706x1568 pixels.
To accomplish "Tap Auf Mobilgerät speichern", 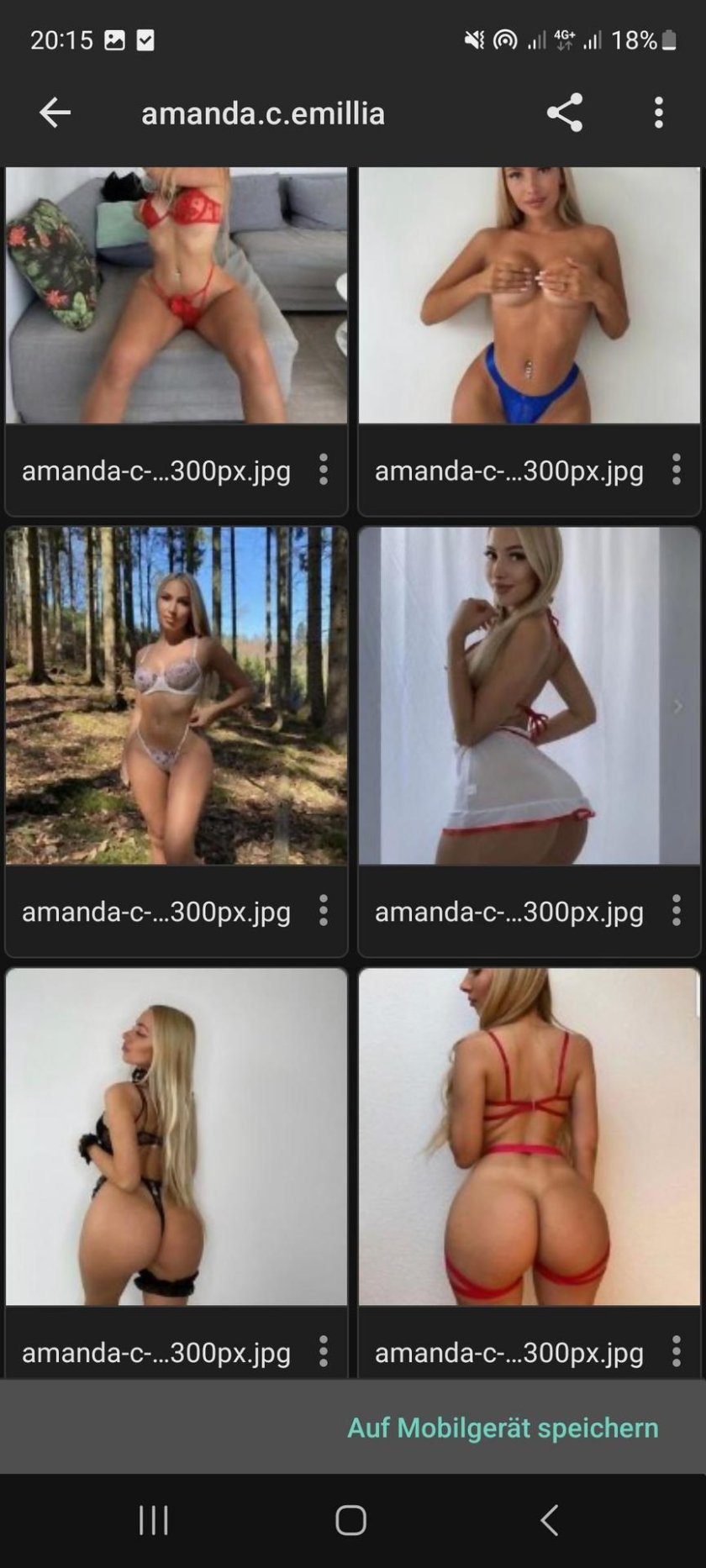I will 503,1428.
